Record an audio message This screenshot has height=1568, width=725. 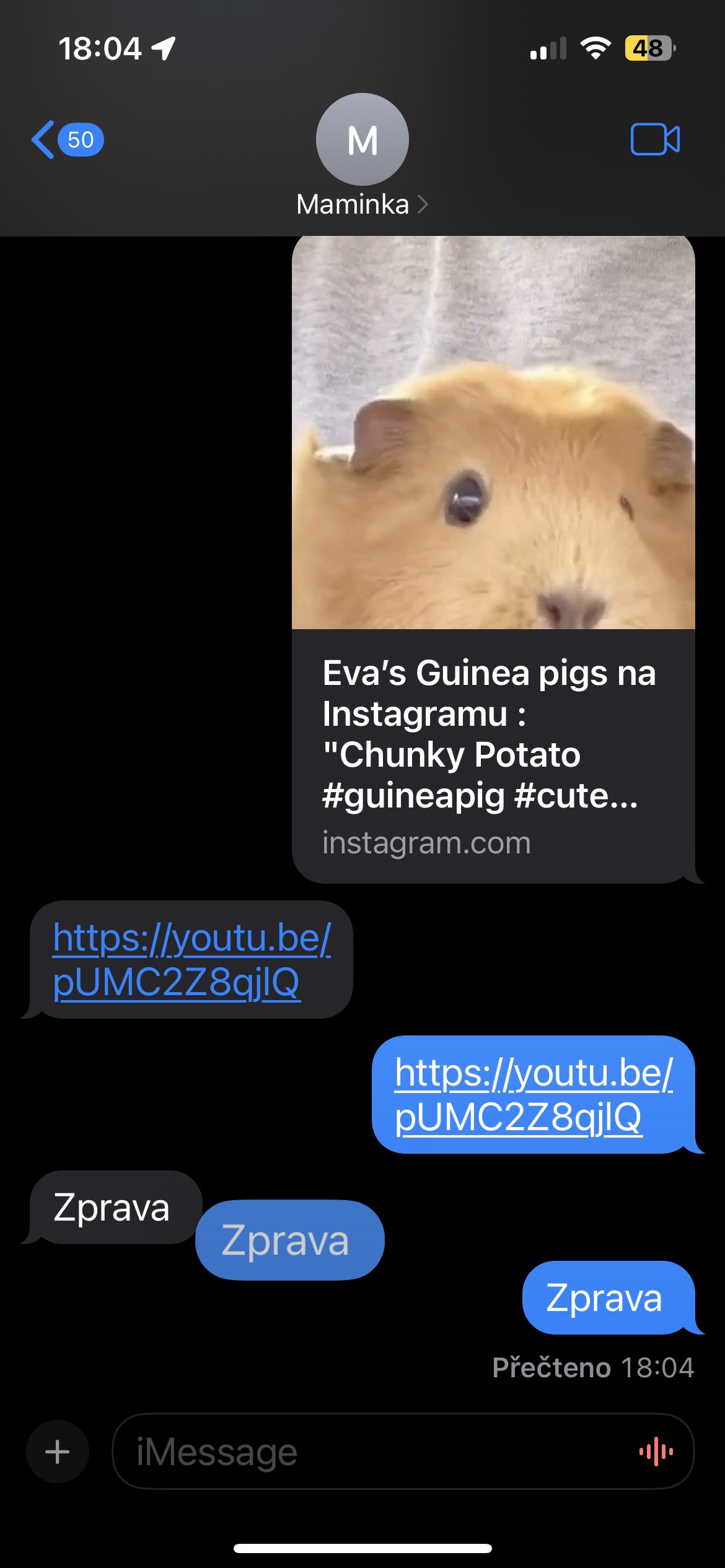pyautogui.click(x=656, y=1451)
